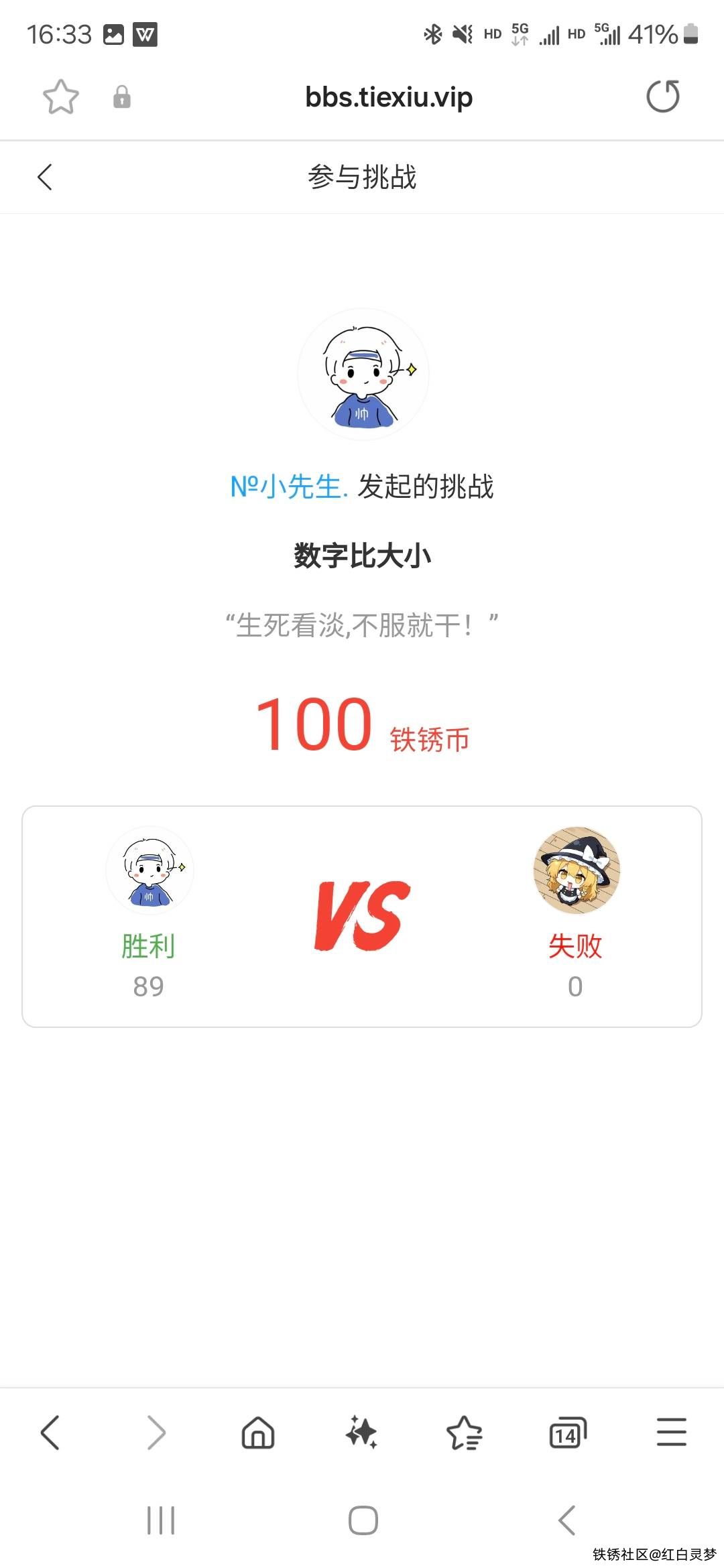The image size is (724, 1568).
Task: Open the browser home page
Action: pyautogui.click(x=258, y=1433)
